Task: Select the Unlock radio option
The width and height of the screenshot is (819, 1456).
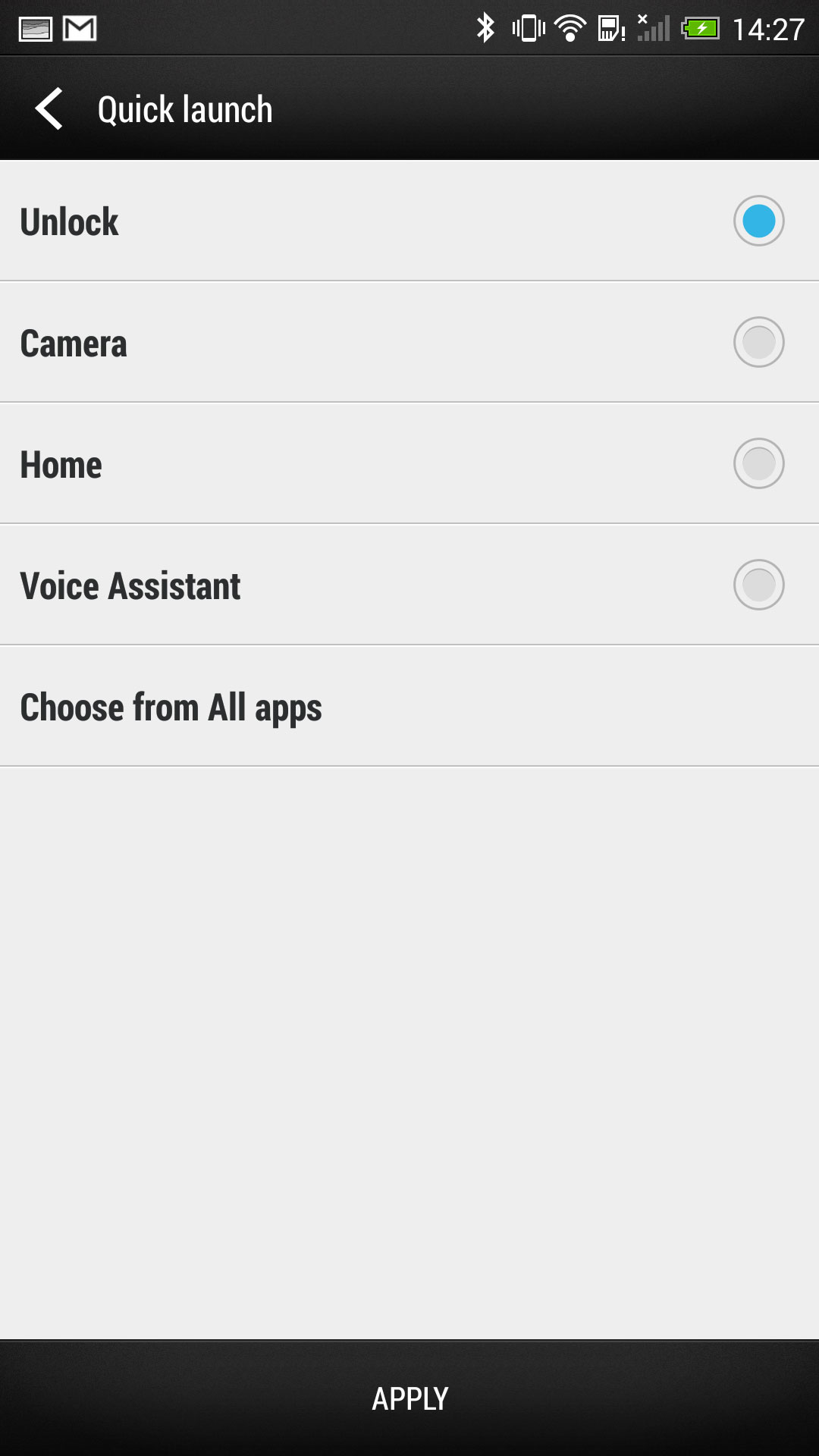Action: pos(758,221)
